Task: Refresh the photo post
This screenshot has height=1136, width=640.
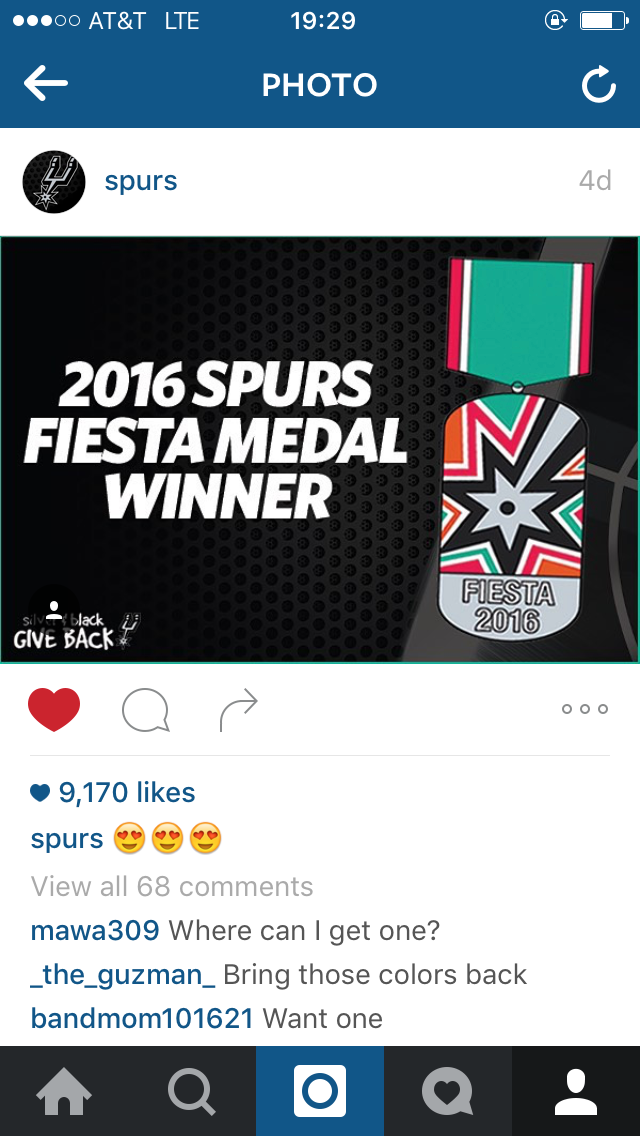Action: [598, 86]
